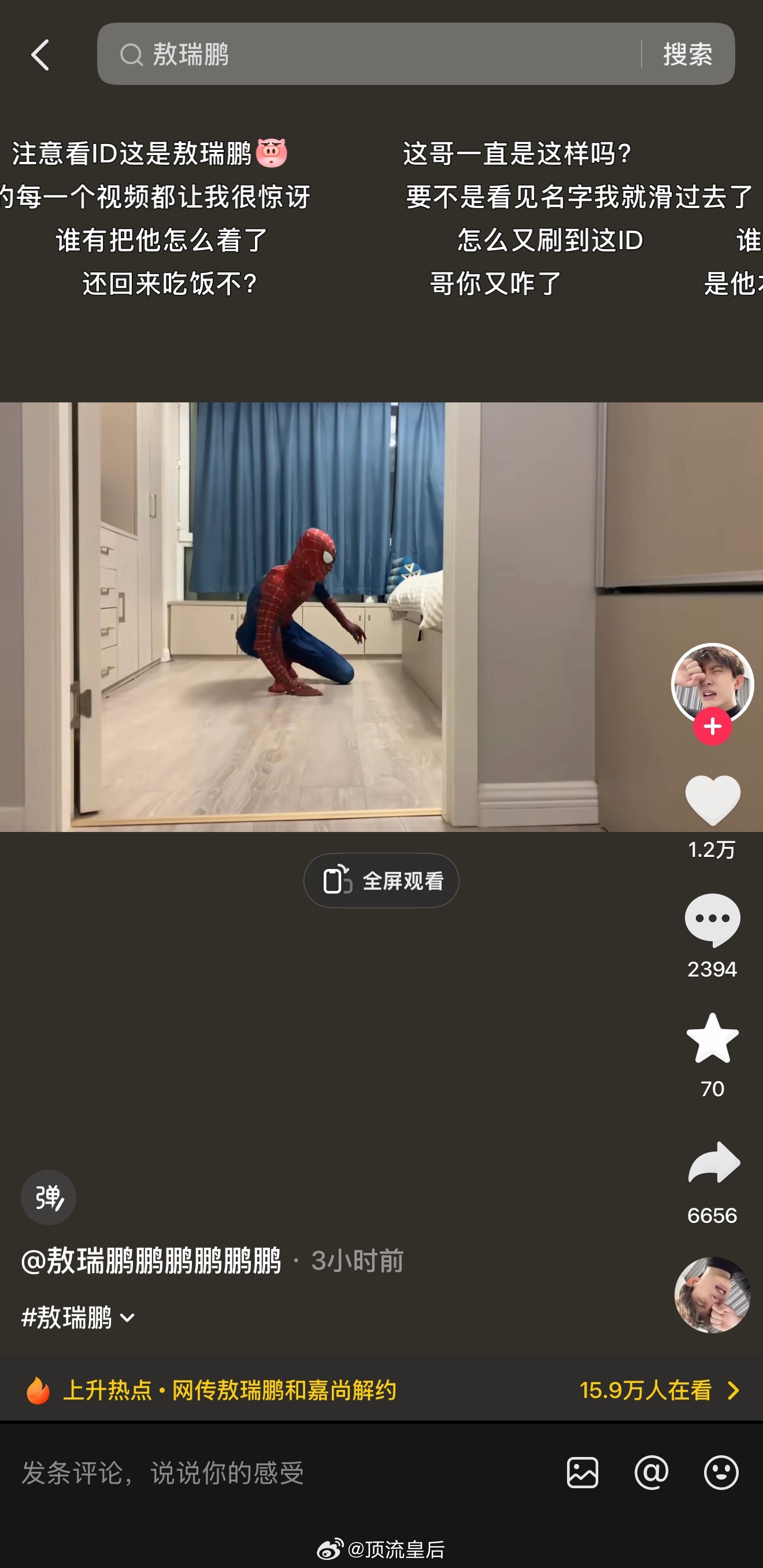Toggle the 弹 danmaku overlay button
Screen dimensions: 763x1568
click(49, 1197)
